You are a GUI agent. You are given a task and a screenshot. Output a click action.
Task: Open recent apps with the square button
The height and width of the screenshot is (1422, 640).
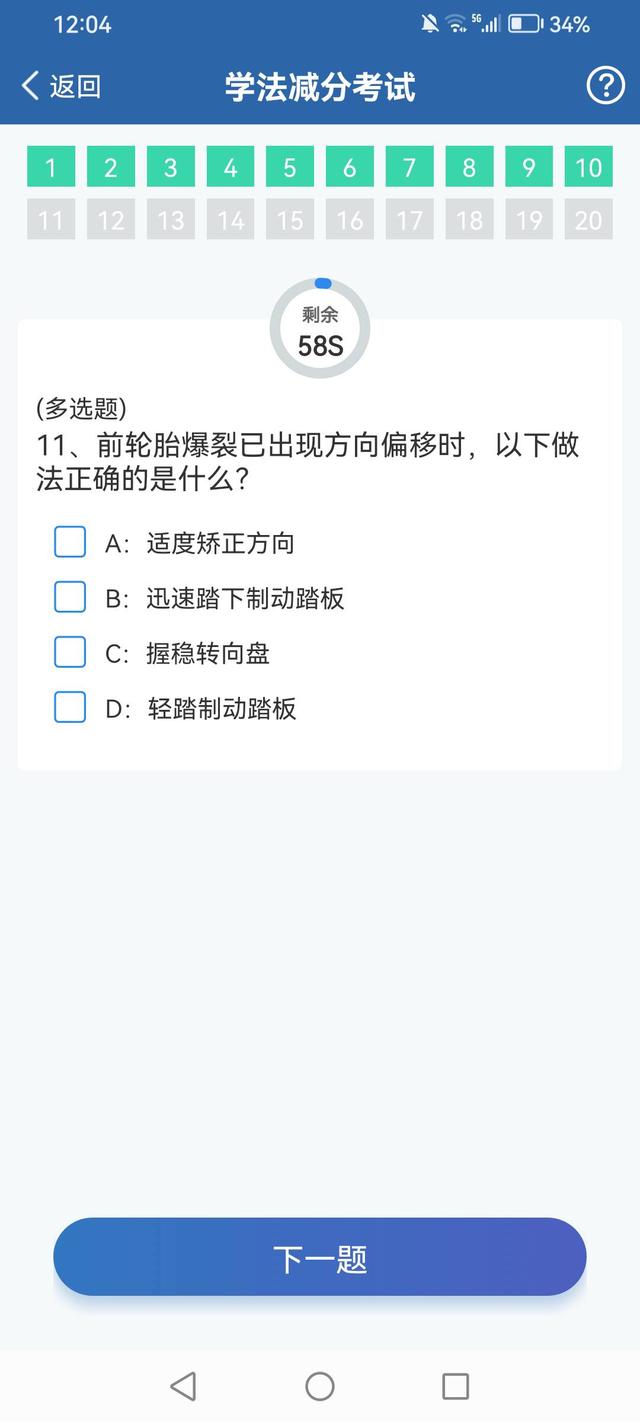coord(456,1386)
